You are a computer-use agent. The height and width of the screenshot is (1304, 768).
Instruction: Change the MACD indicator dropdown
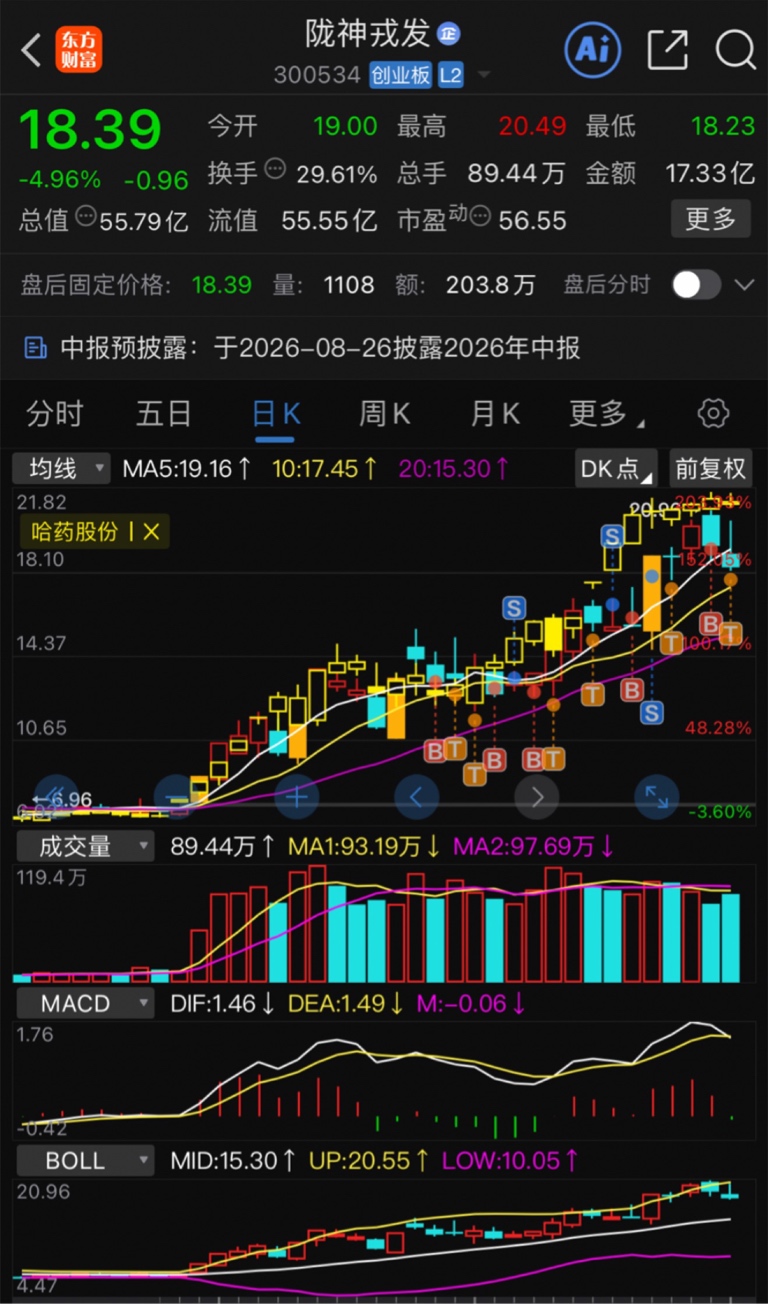[x=85, y=1003]
